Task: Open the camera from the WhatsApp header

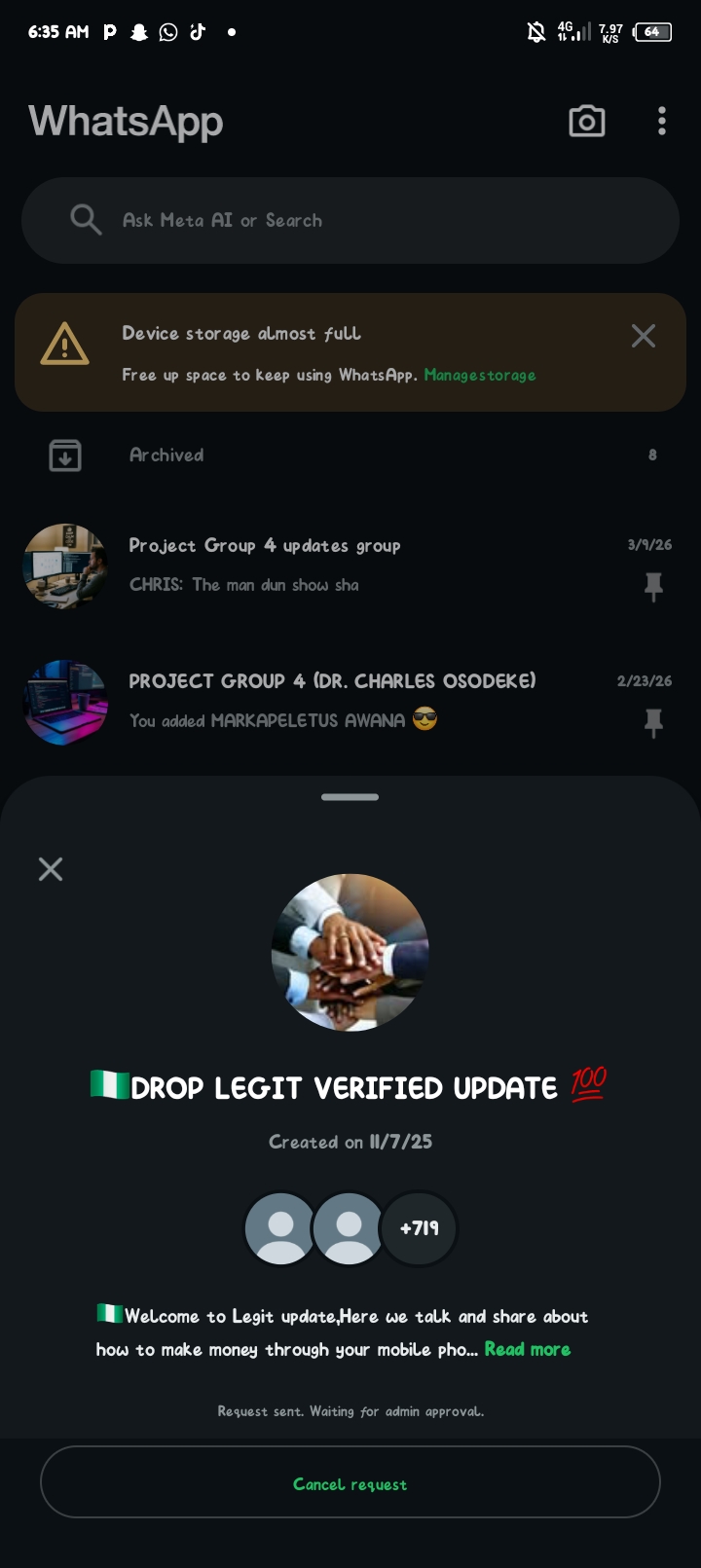Action: [x=586, y=121]
